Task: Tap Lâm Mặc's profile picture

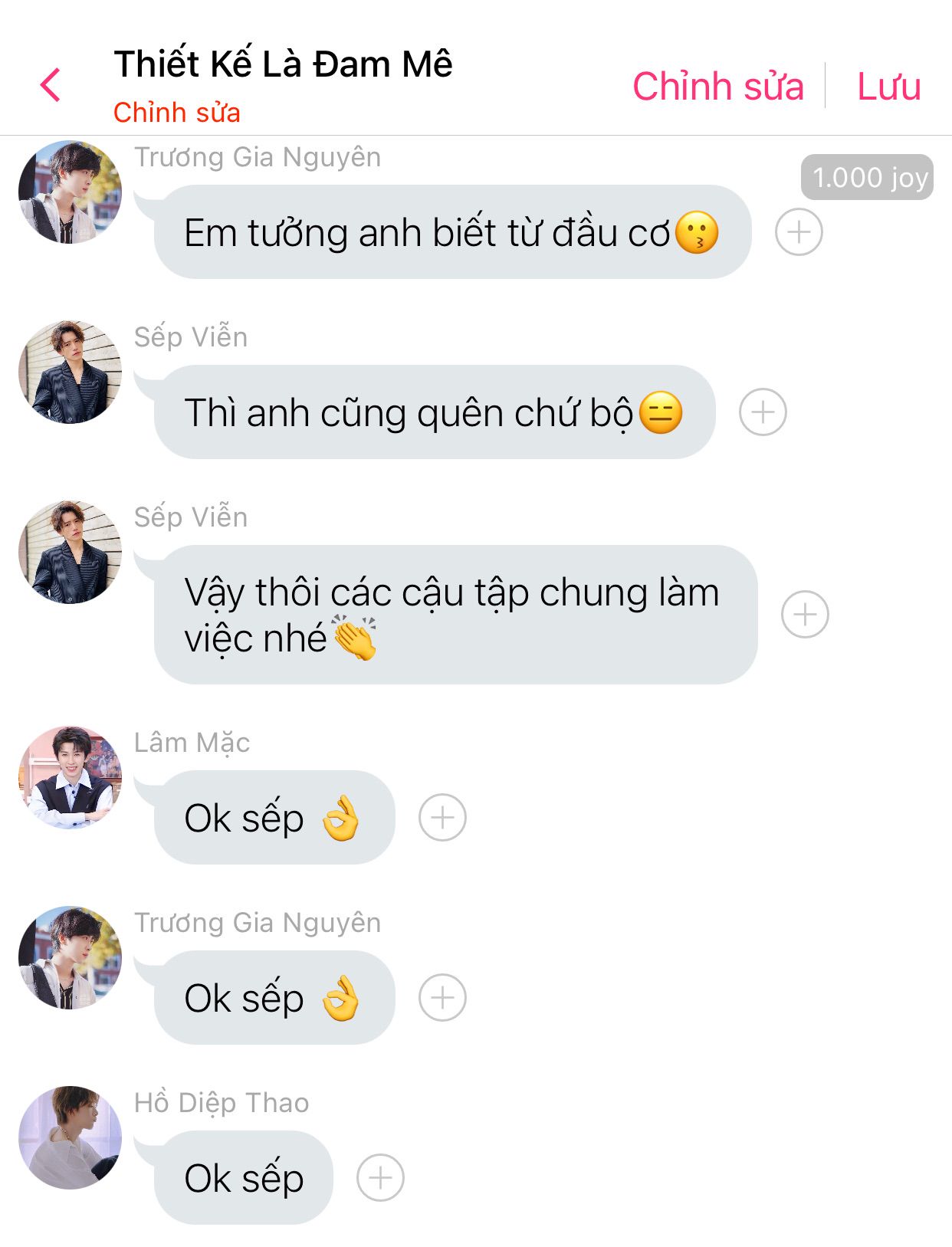Action: (71, 777)
